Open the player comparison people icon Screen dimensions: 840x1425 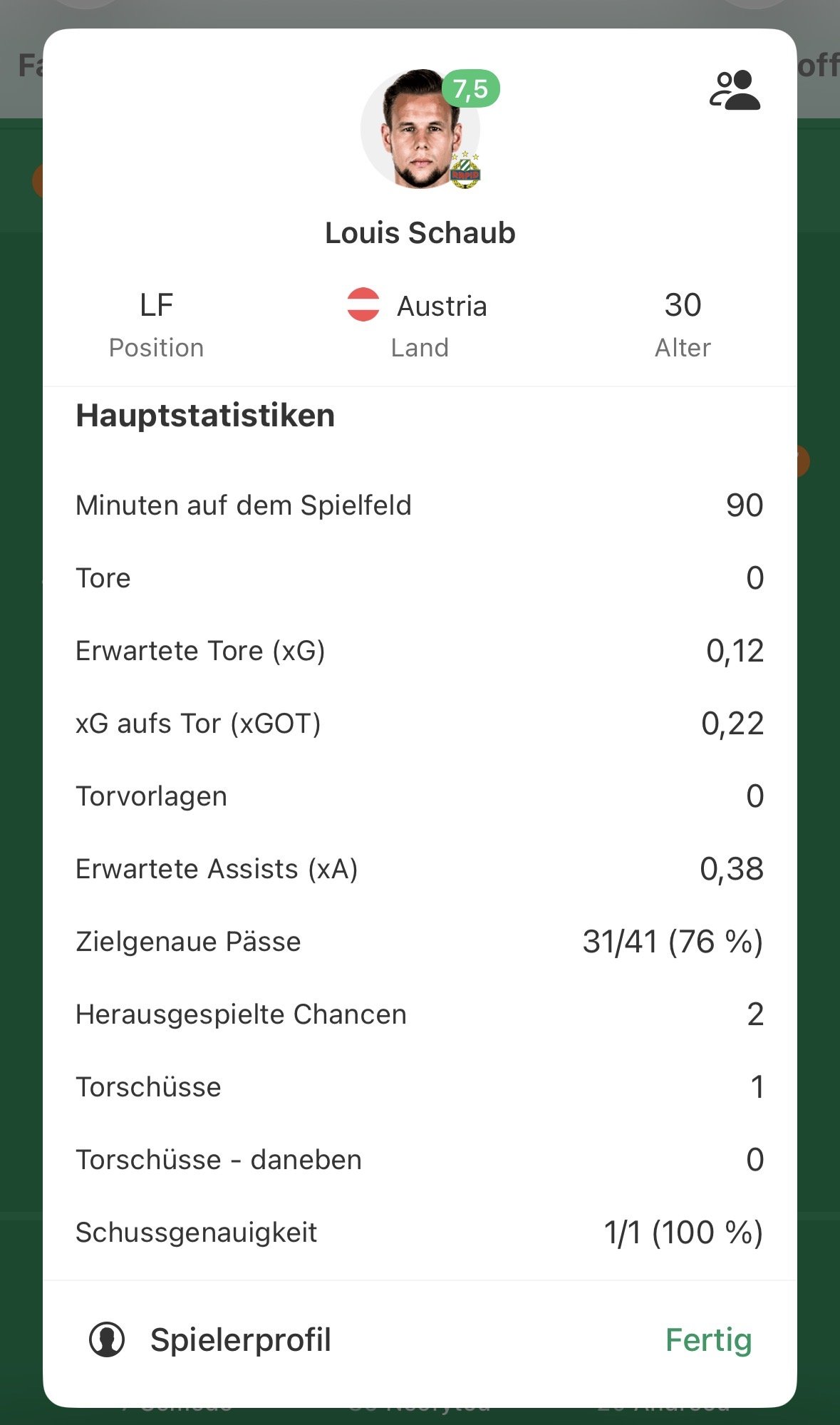[x=735, y=90]
